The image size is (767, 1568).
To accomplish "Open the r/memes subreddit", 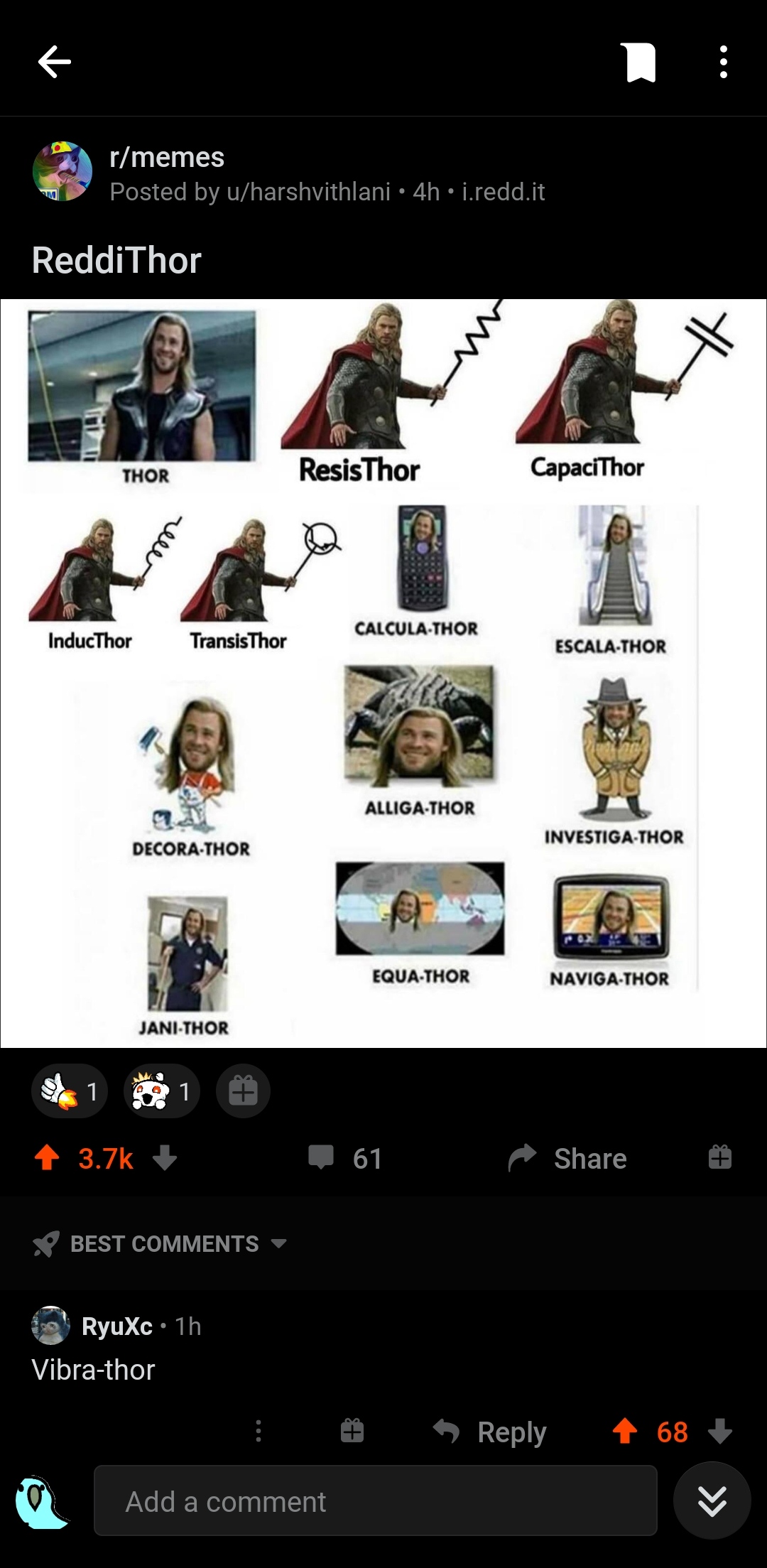I will click(x=167, y=157).
